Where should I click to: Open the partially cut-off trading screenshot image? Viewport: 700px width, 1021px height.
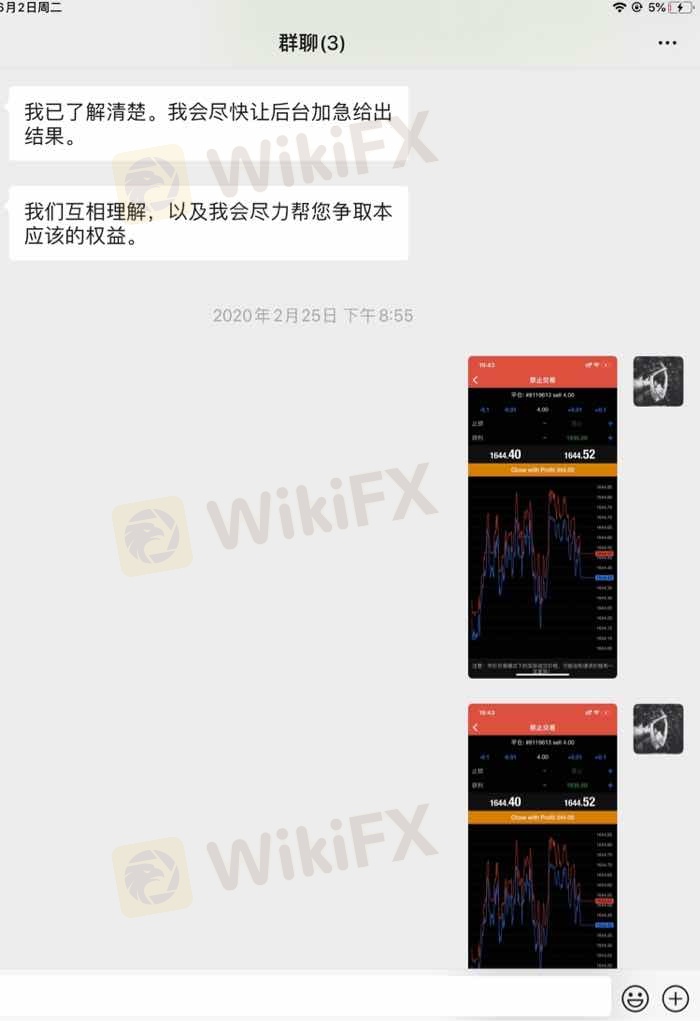point(543,835)
